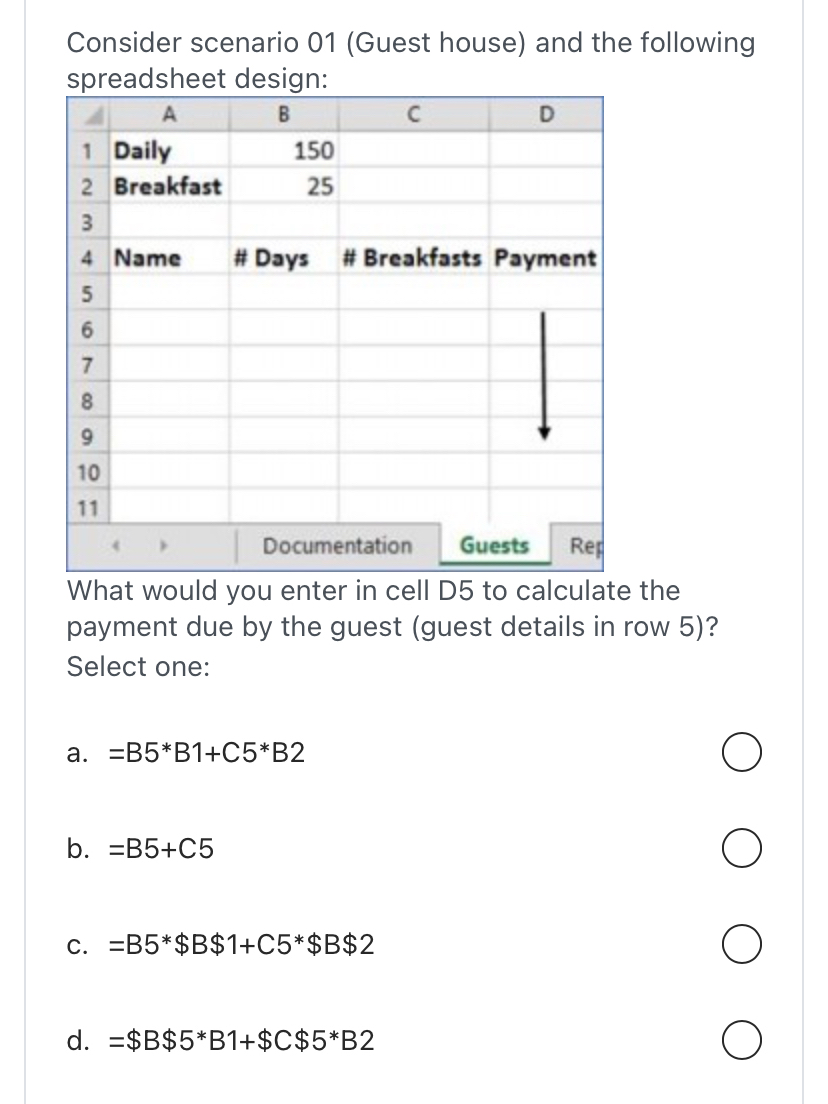Switch to the Documentation sheet tab

pos(337,545)
